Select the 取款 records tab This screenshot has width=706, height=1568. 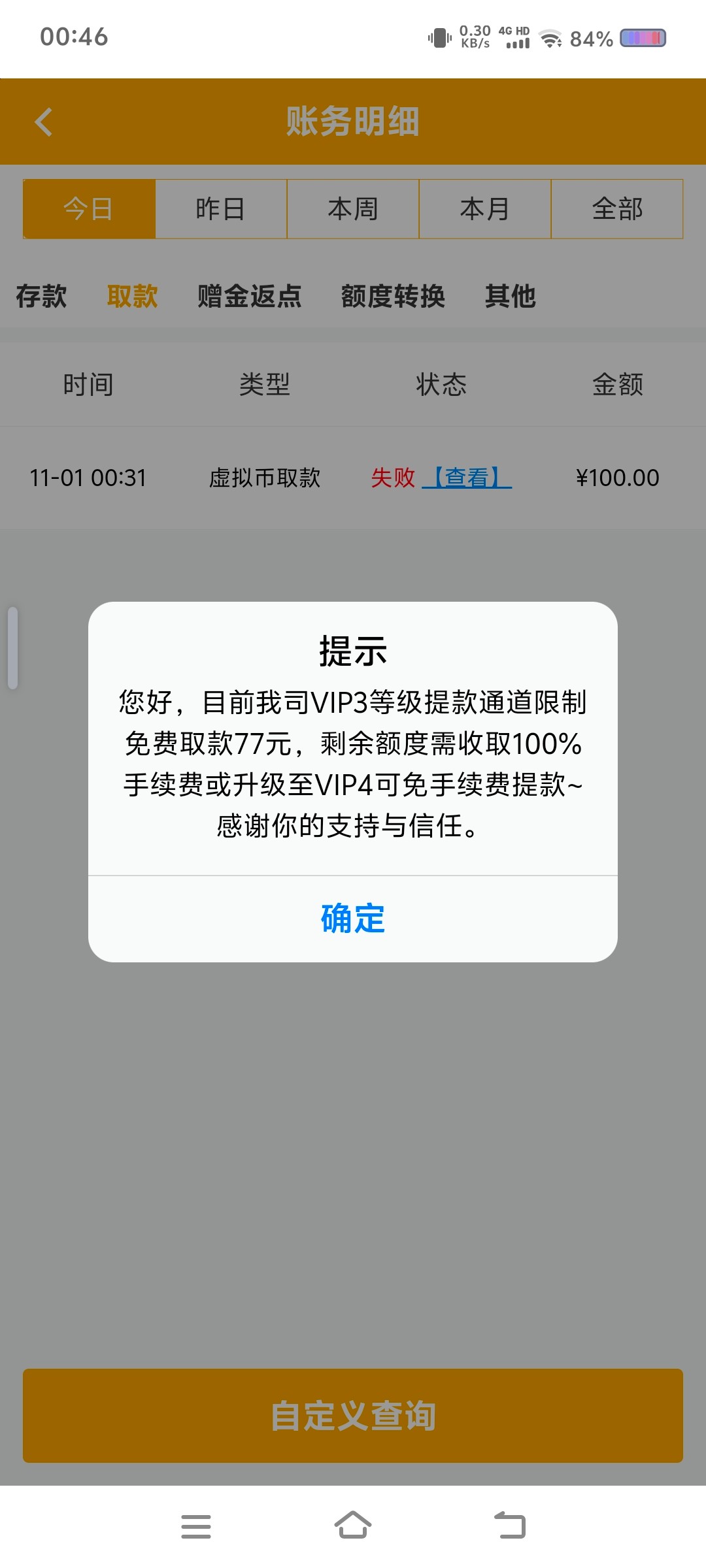pyautogui.click(x=132, y=296)
